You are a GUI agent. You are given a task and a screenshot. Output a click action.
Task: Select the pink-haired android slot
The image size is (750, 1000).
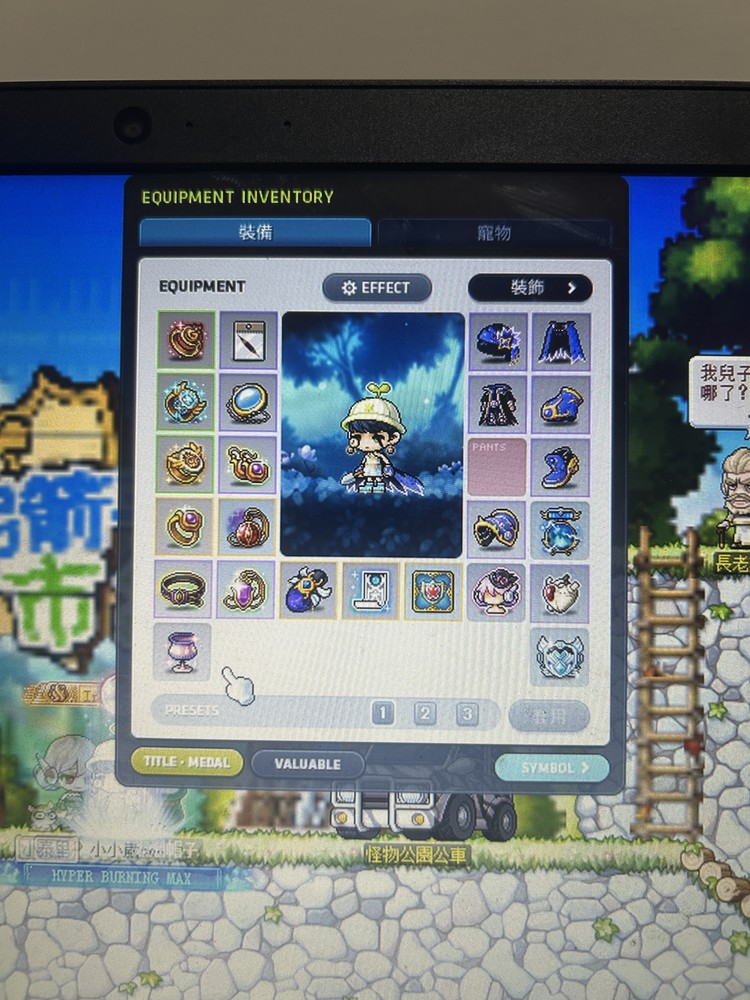coord(497,591)
